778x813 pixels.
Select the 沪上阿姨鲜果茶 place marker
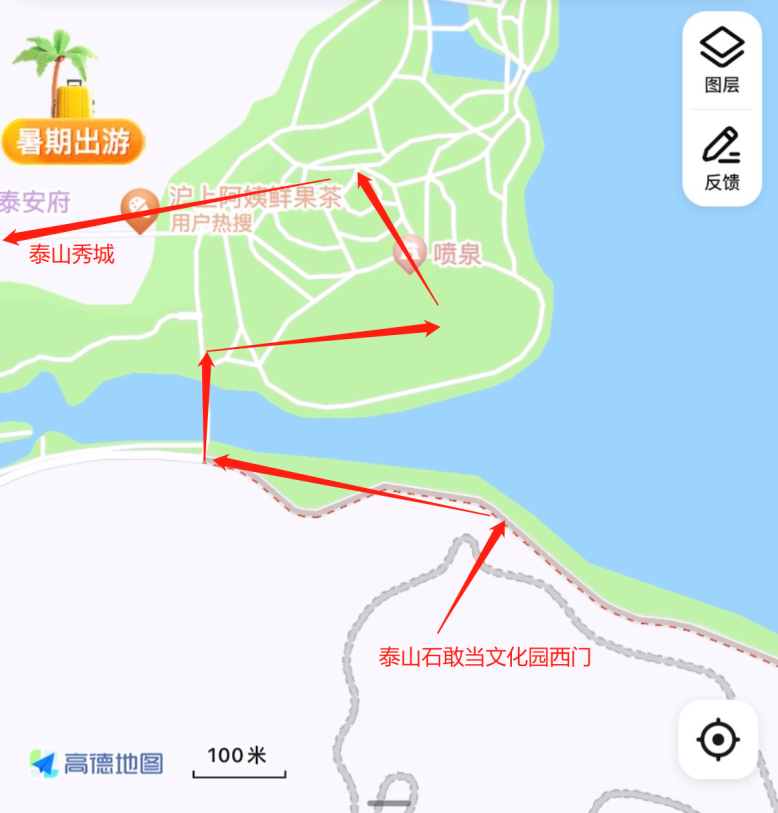[140, 209]
